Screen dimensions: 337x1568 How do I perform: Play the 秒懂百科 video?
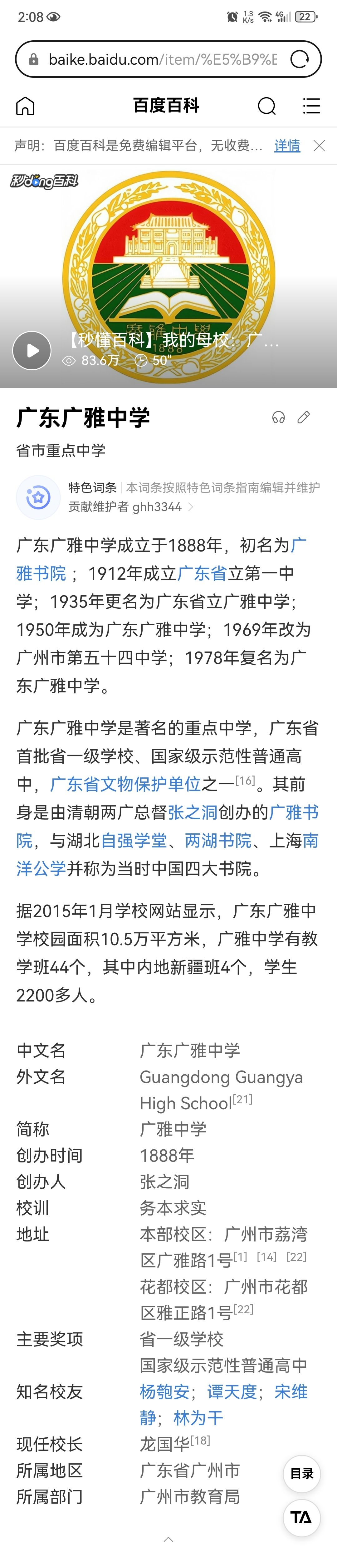(32, 351)
